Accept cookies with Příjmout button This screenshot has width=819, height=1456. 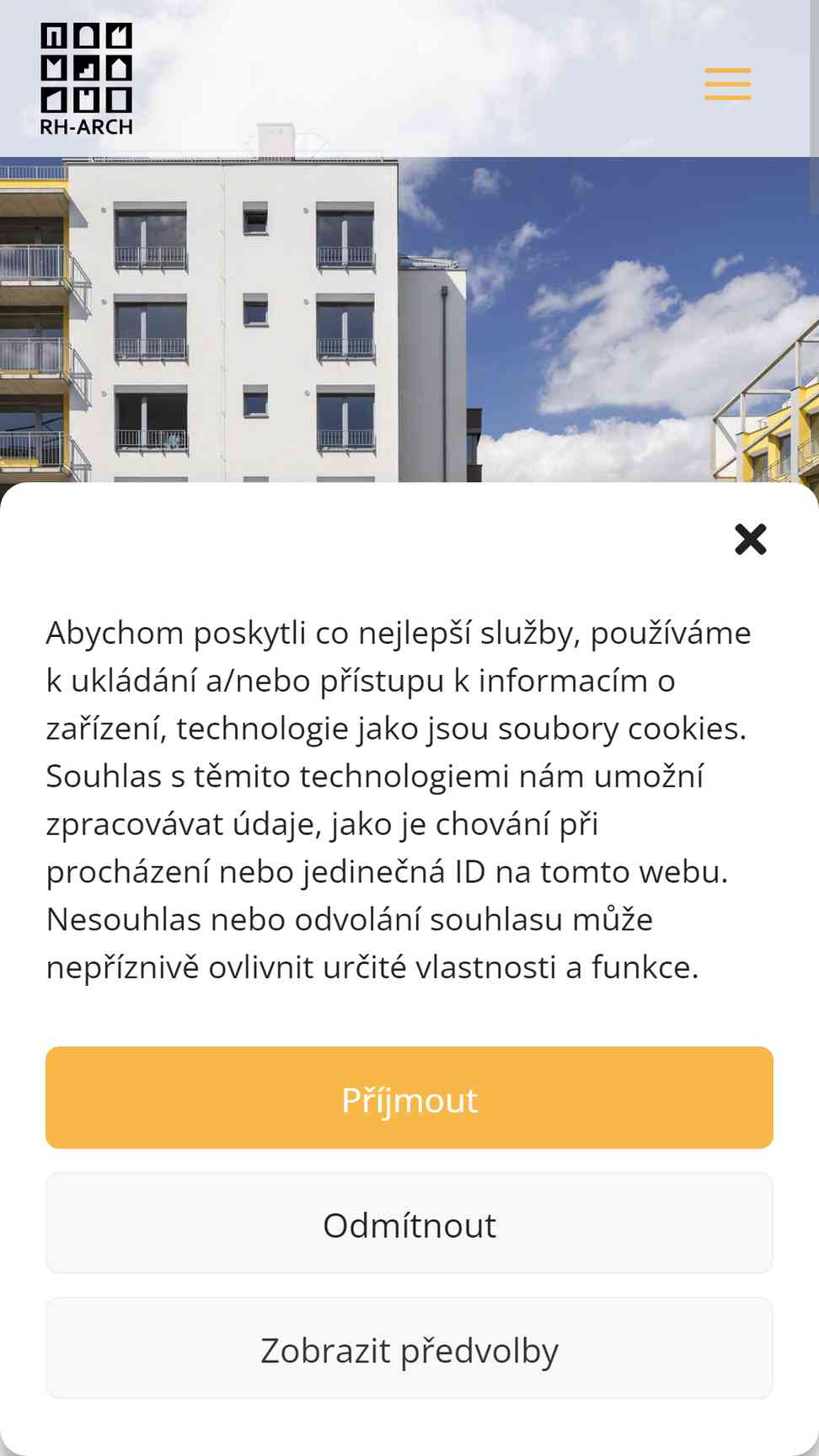(x=409, y=1098)
